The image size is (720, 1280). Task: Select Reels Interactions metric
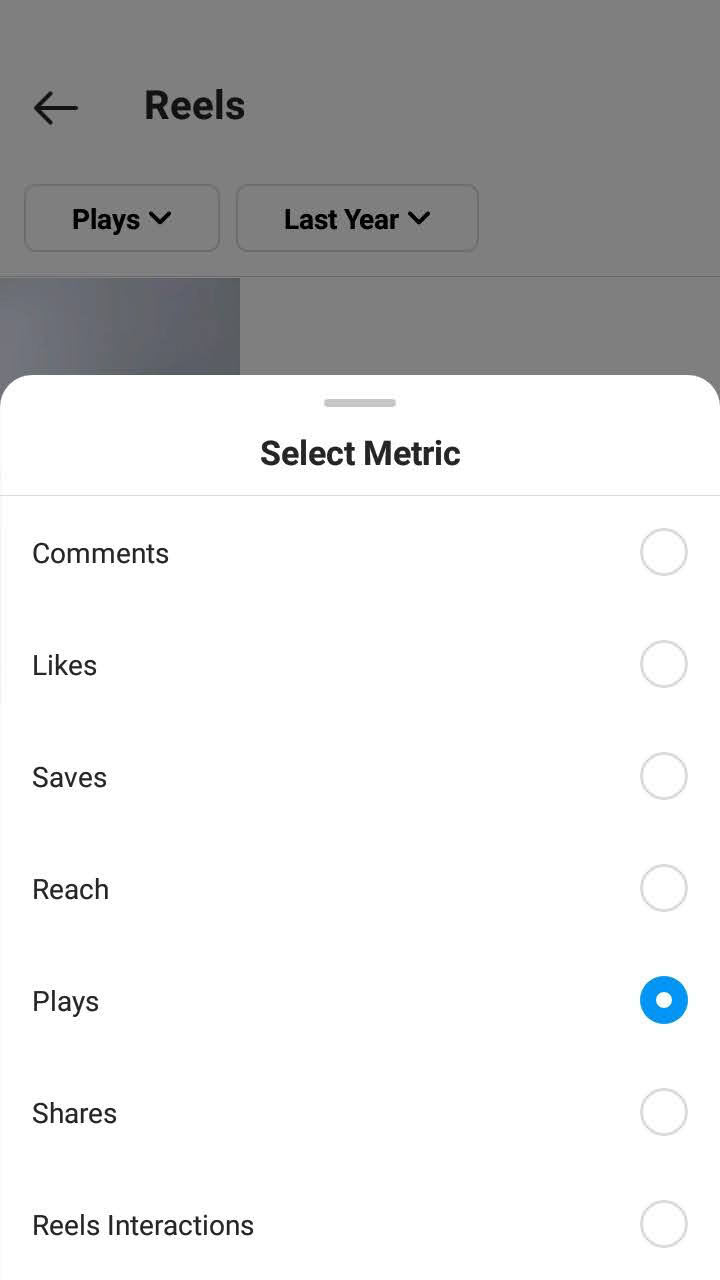pyautogui.click(x=360, y=1225)
